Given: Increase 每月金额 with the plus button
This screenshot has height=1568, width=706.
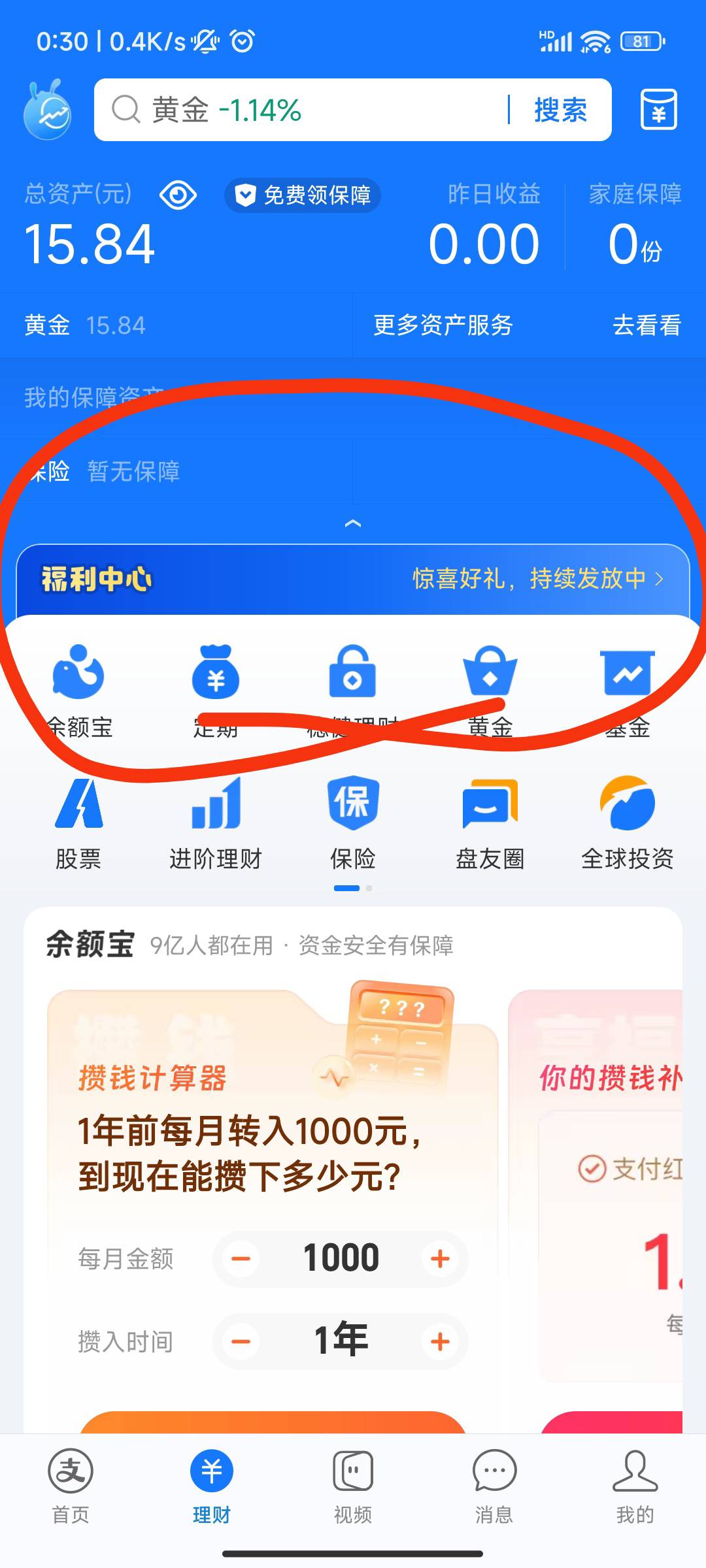Looking at the screenshot, I should (440, 1258).
